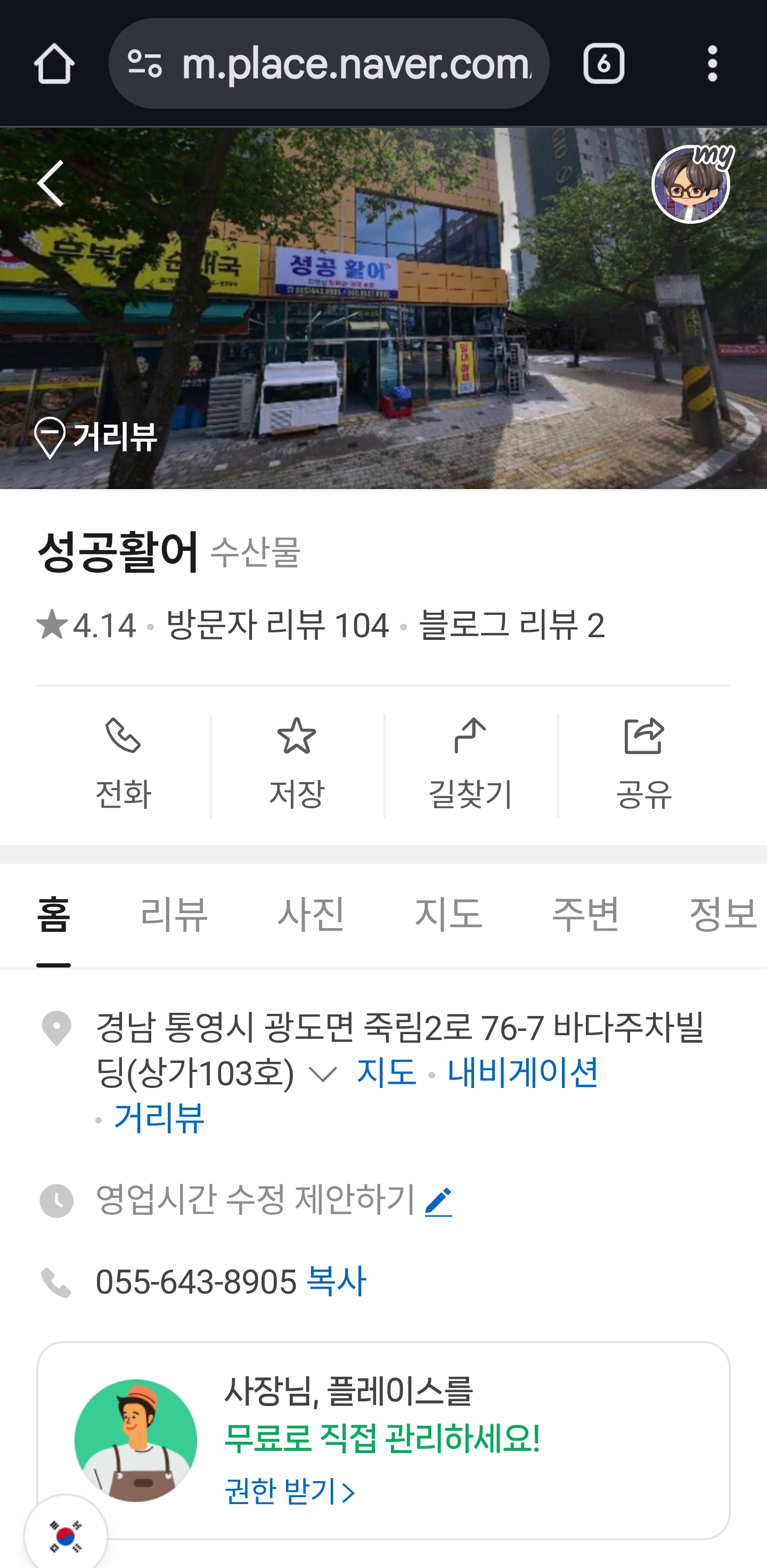Select the 주변 tab

pos(585,914)
